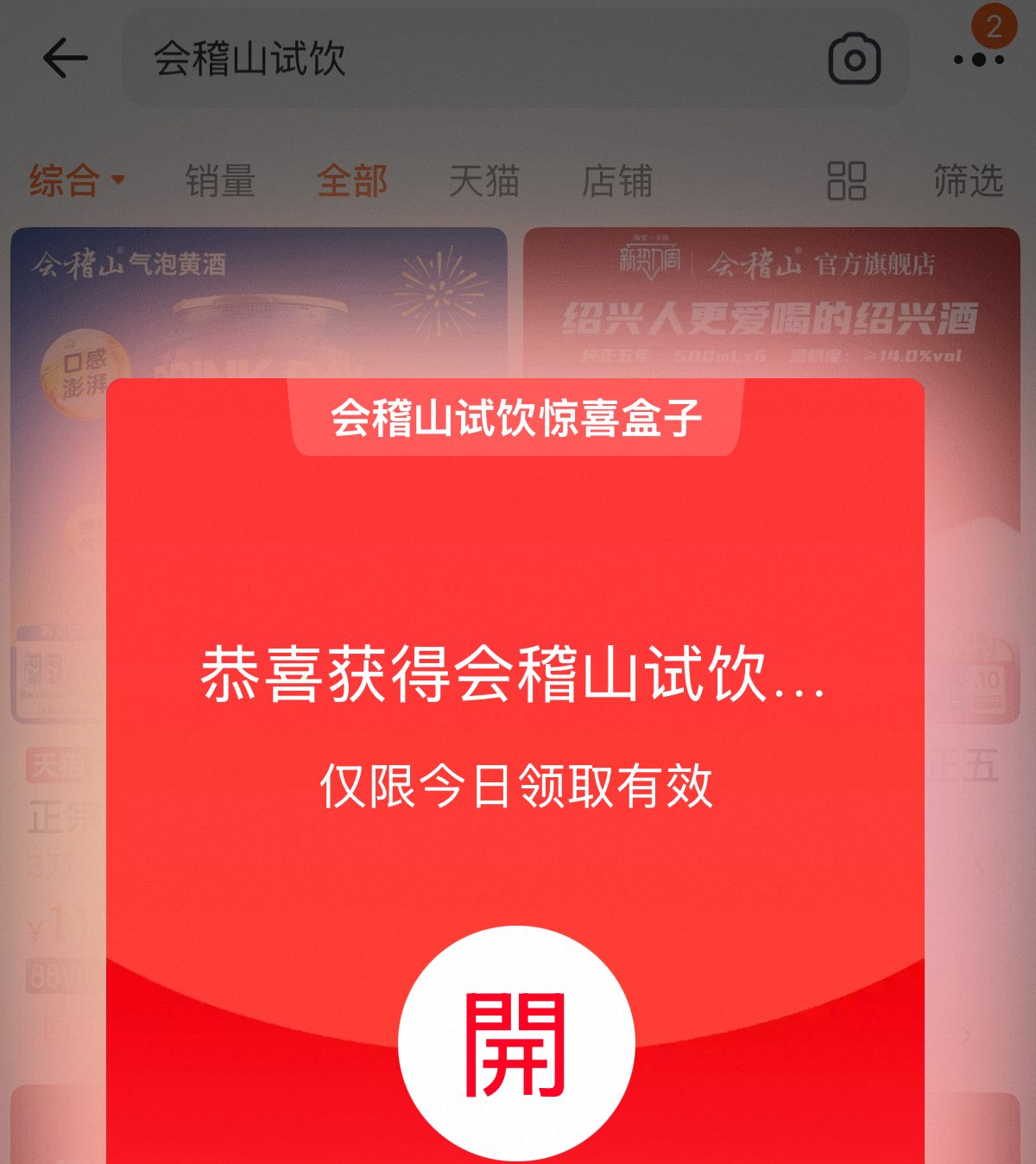Tap the 開 button to open the red envelope

click(x=516, y=1043)
